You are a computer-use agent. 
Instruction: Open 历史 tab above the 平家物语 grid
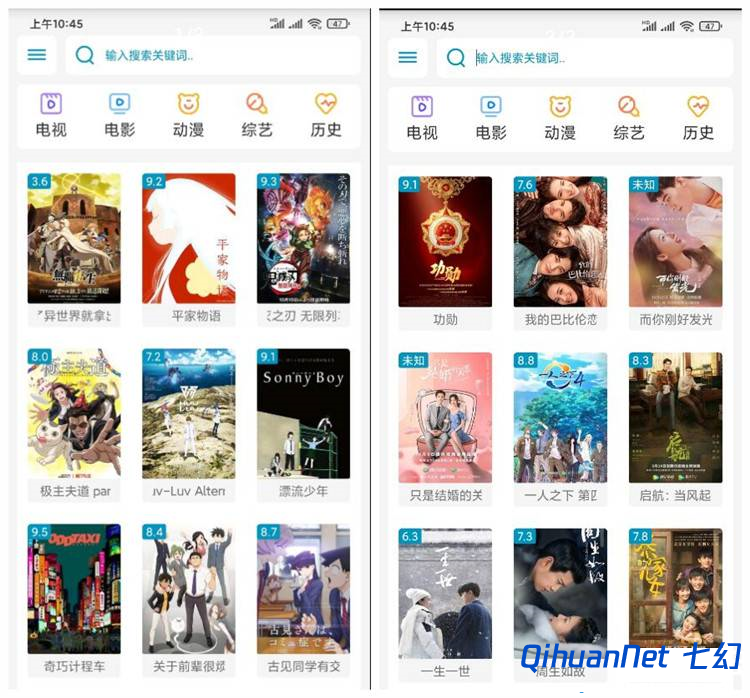[x=326, y=115]
